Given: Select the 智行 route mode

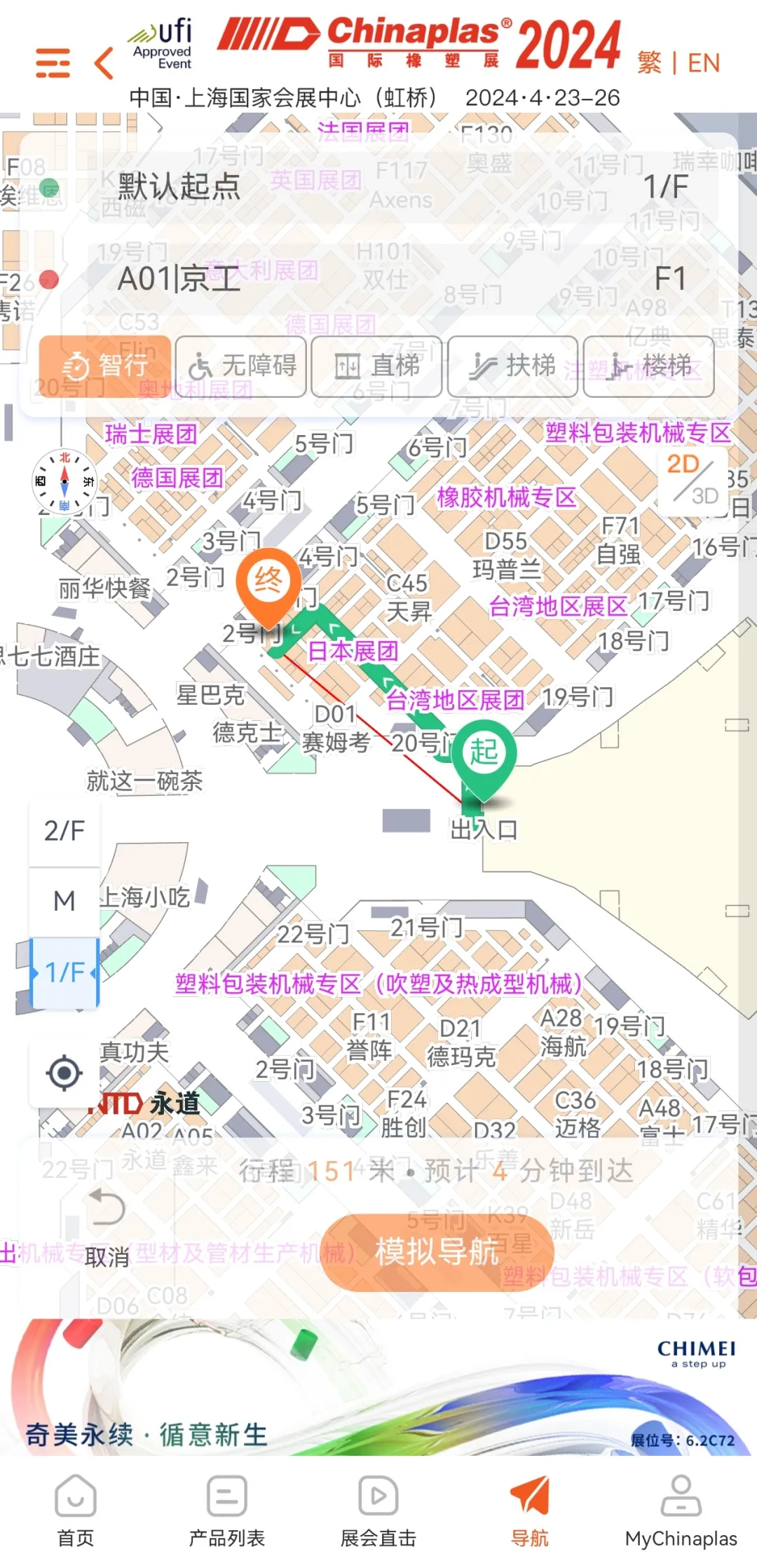Looking at the screenshot, I should (105, 366).
